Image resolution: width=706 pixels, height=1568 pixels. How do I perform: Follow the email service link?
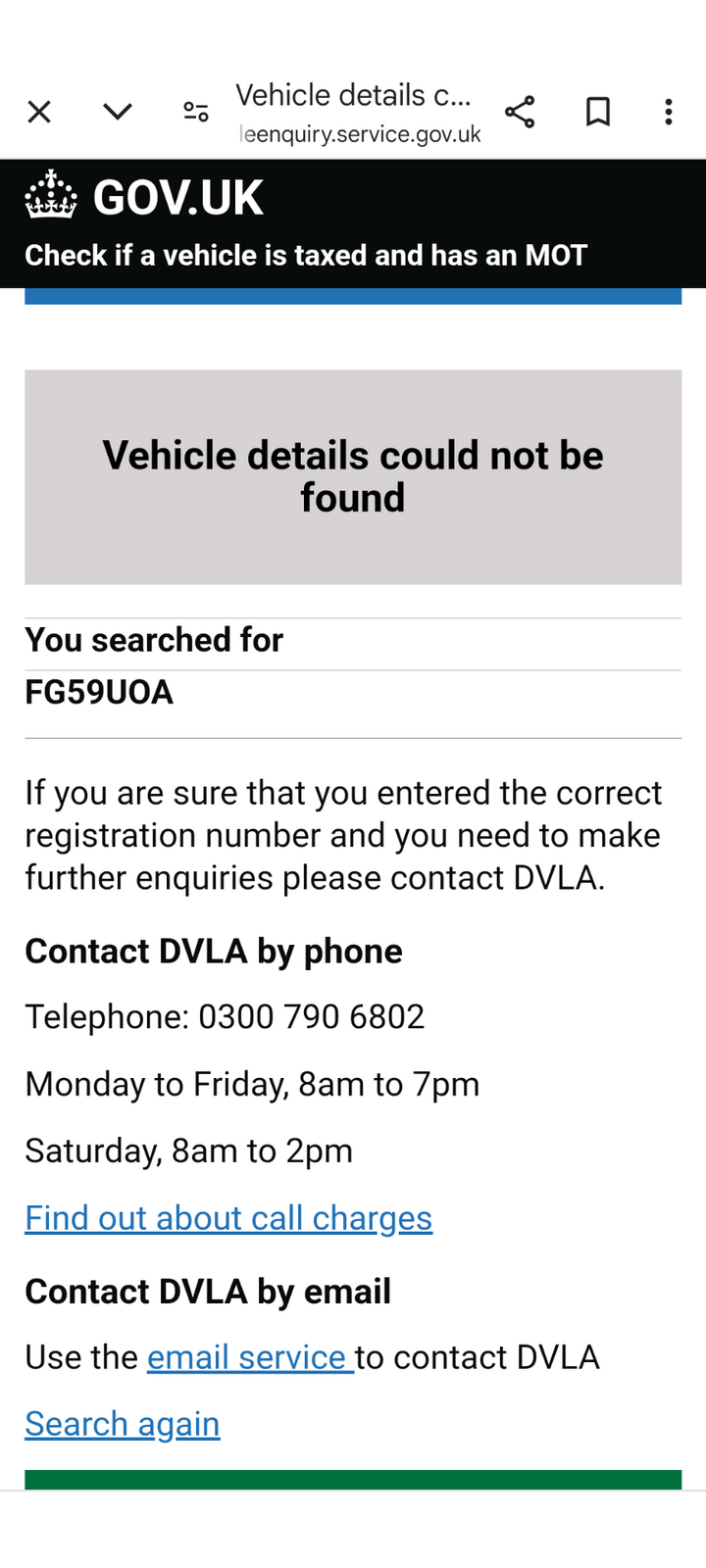click(249, 1357)
